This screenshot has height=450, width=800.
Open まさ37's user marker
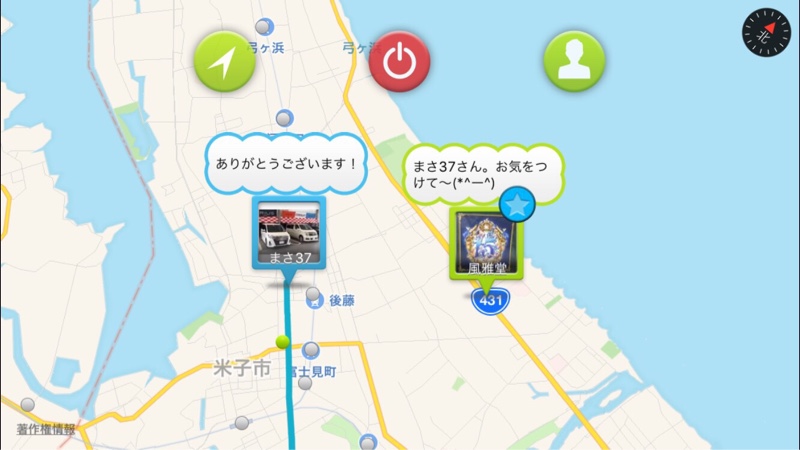(288, 235)
